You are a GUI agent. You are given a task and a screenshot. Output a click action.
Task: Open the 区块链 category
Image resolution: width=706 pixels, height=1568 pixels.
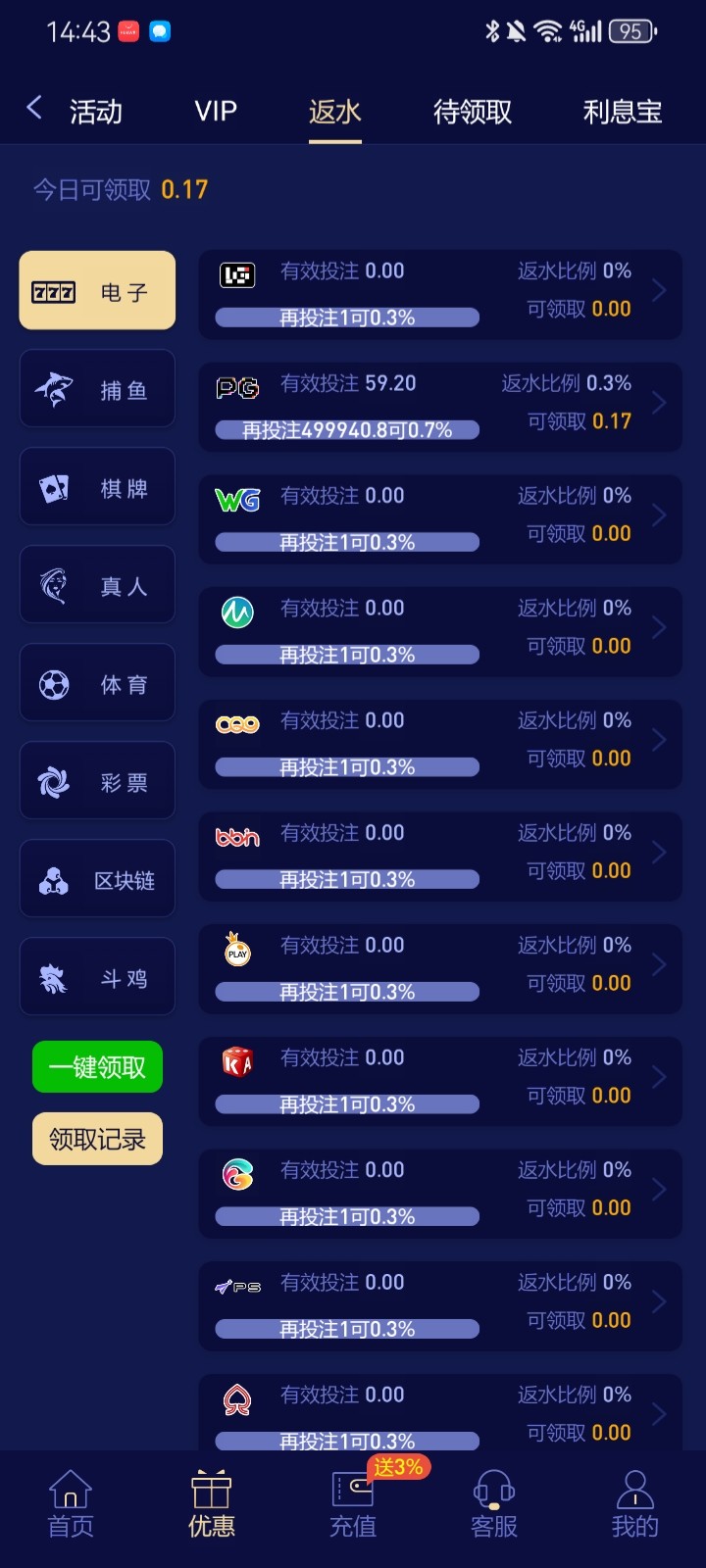pyautogui.click(x=97, y=879)
